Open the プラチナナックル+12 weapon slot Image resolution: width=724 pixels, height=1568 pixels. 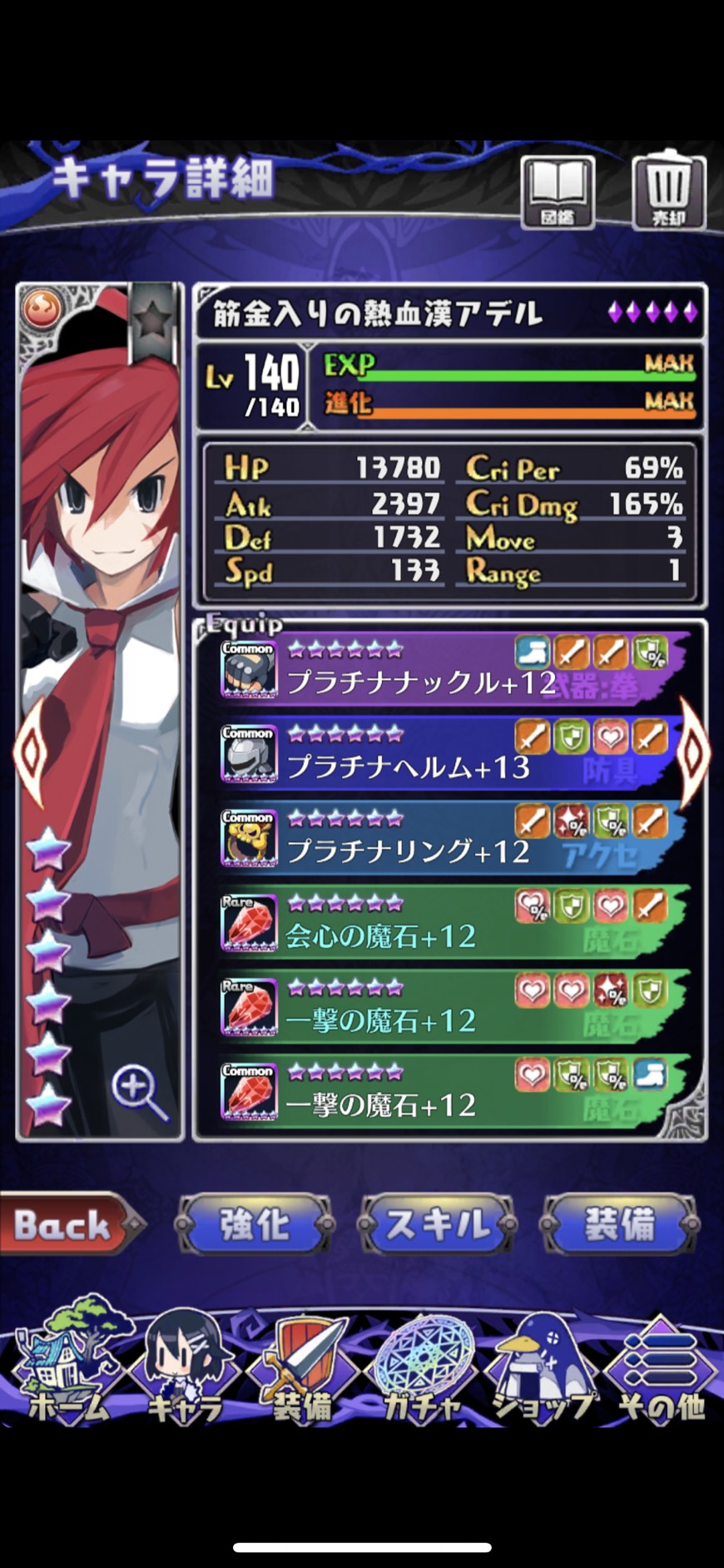[x=454, y=668]
